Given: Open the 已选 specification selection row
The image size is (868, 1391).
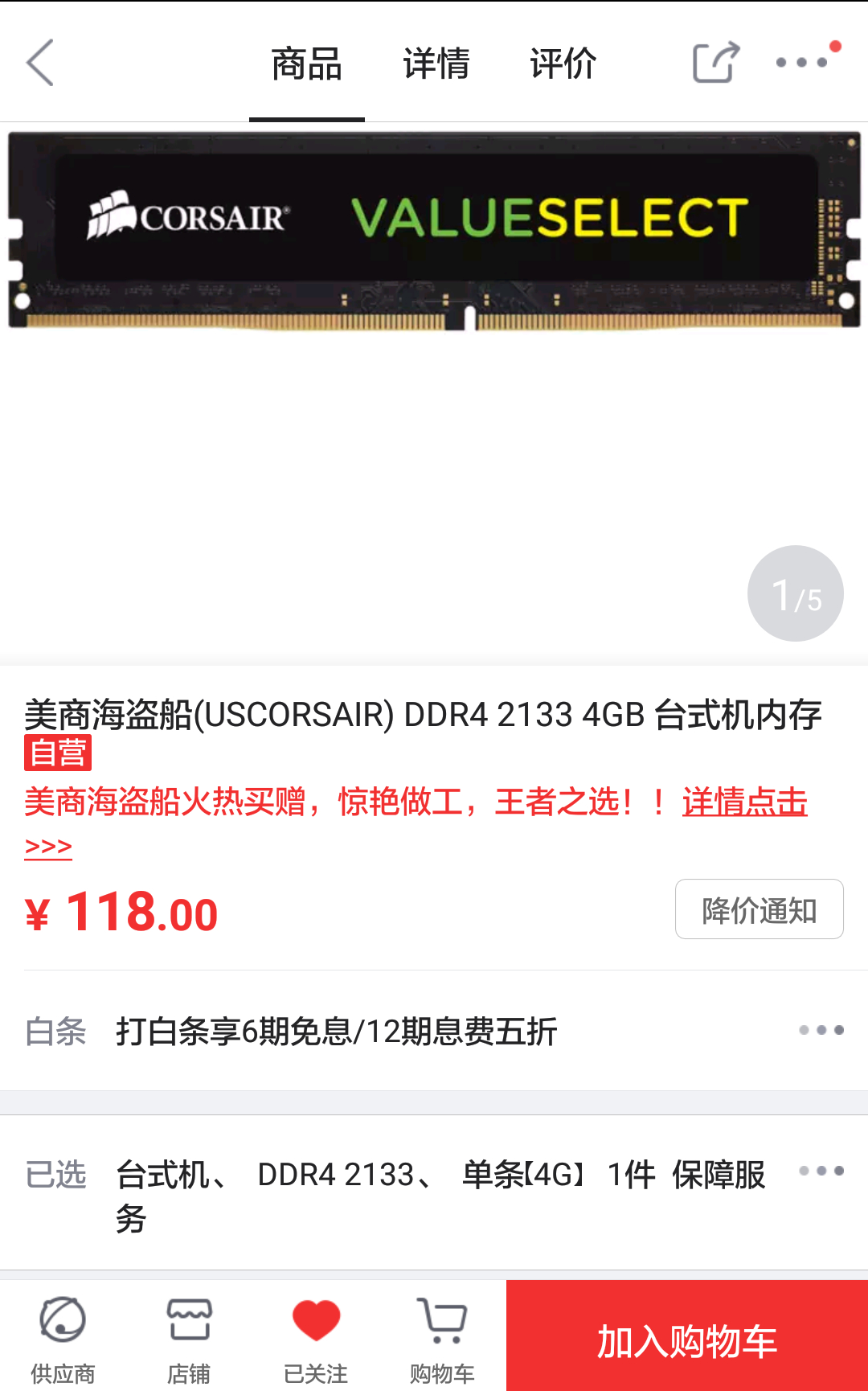Looking at the screenshot, I should pyautogui.click(x=821, y=1171).
